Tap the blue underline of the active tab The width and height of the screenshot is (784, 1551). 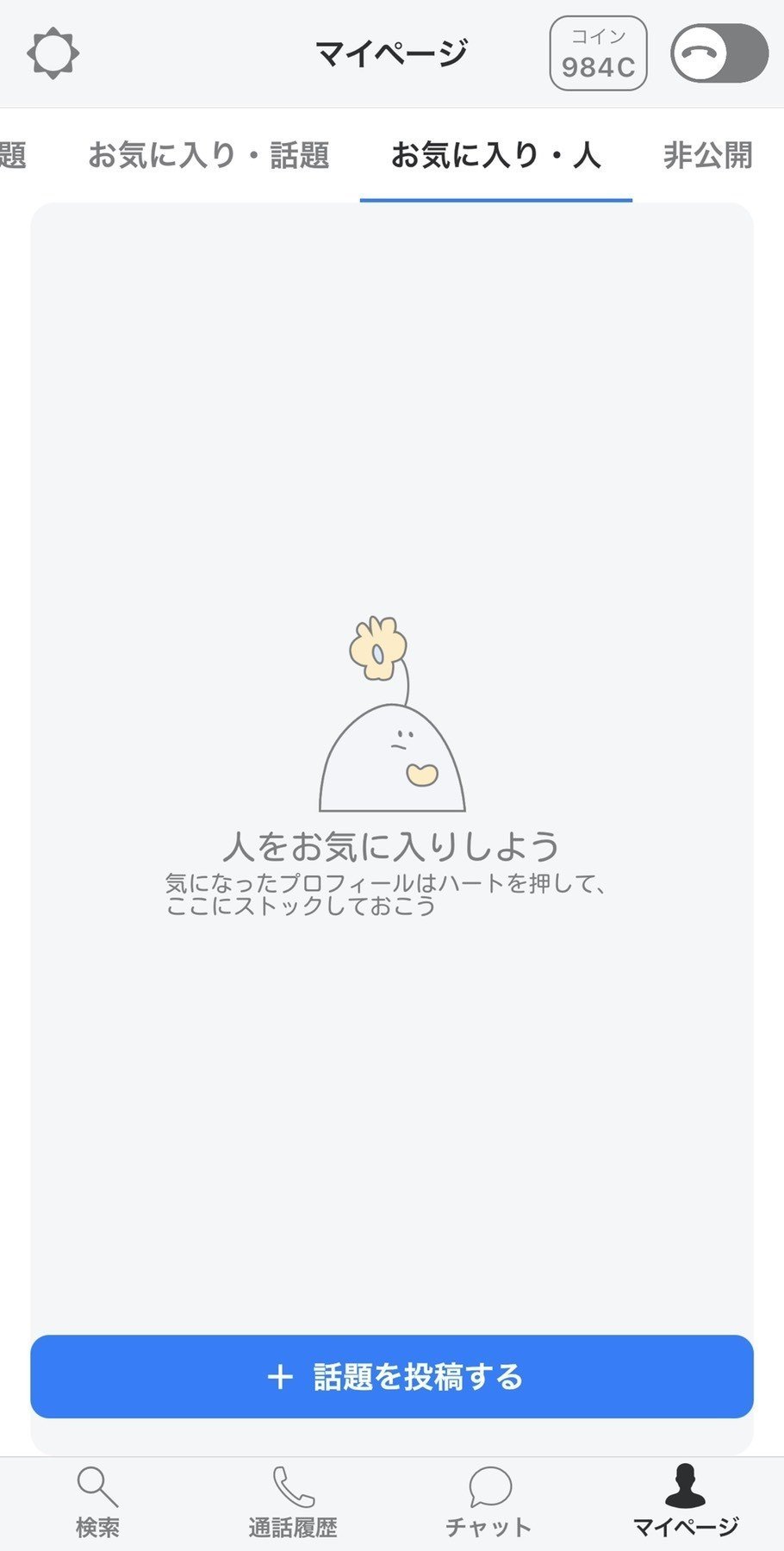496,198
